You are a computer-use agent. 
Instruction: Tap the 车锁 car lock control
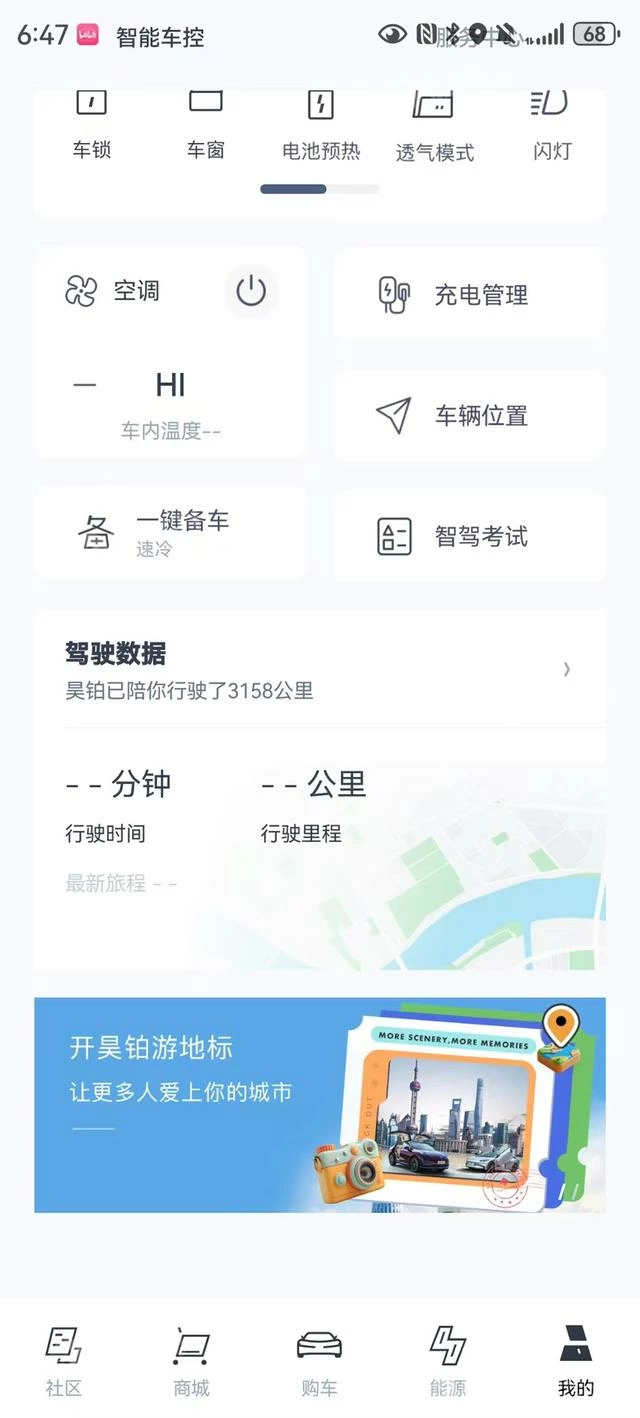91,126
